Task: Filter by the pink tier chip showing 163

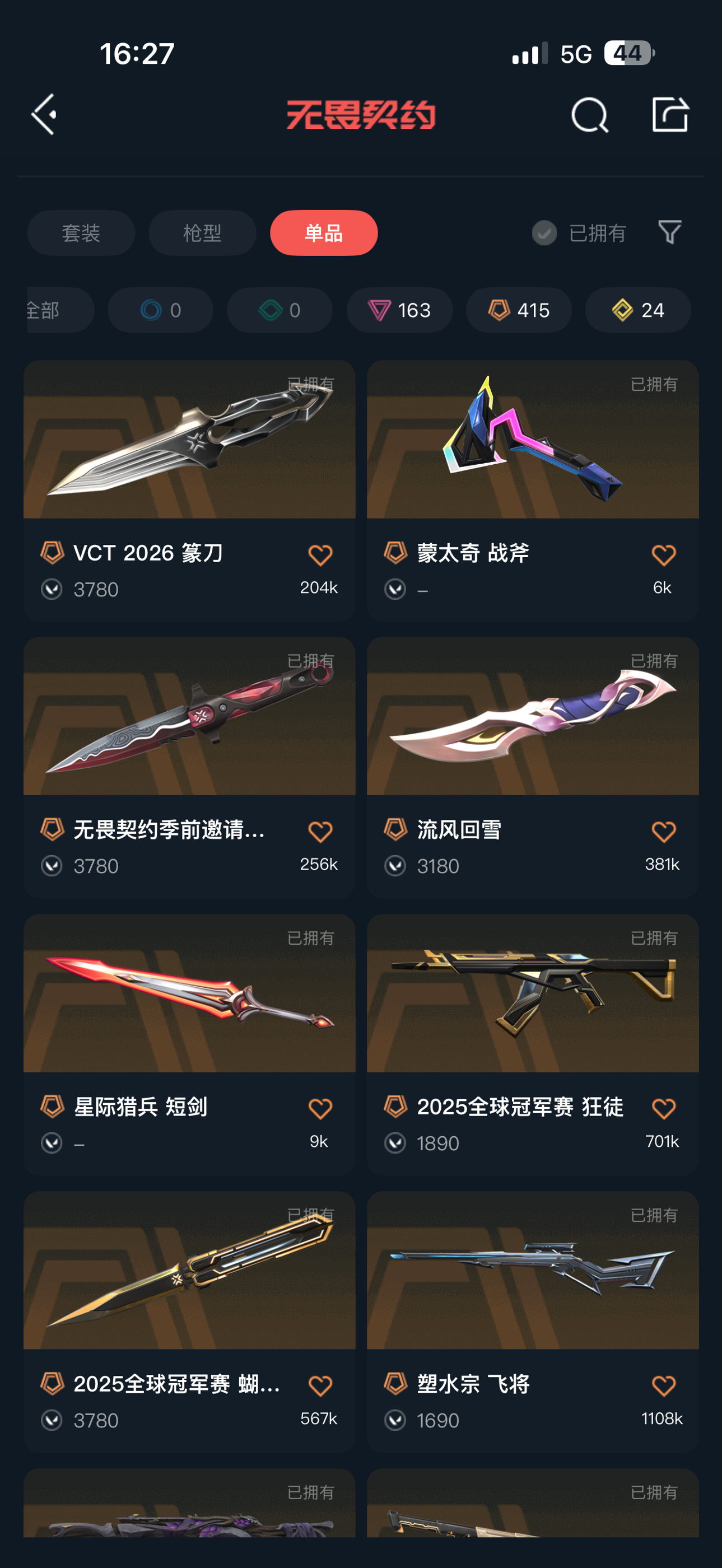Action: coord(399,310)
